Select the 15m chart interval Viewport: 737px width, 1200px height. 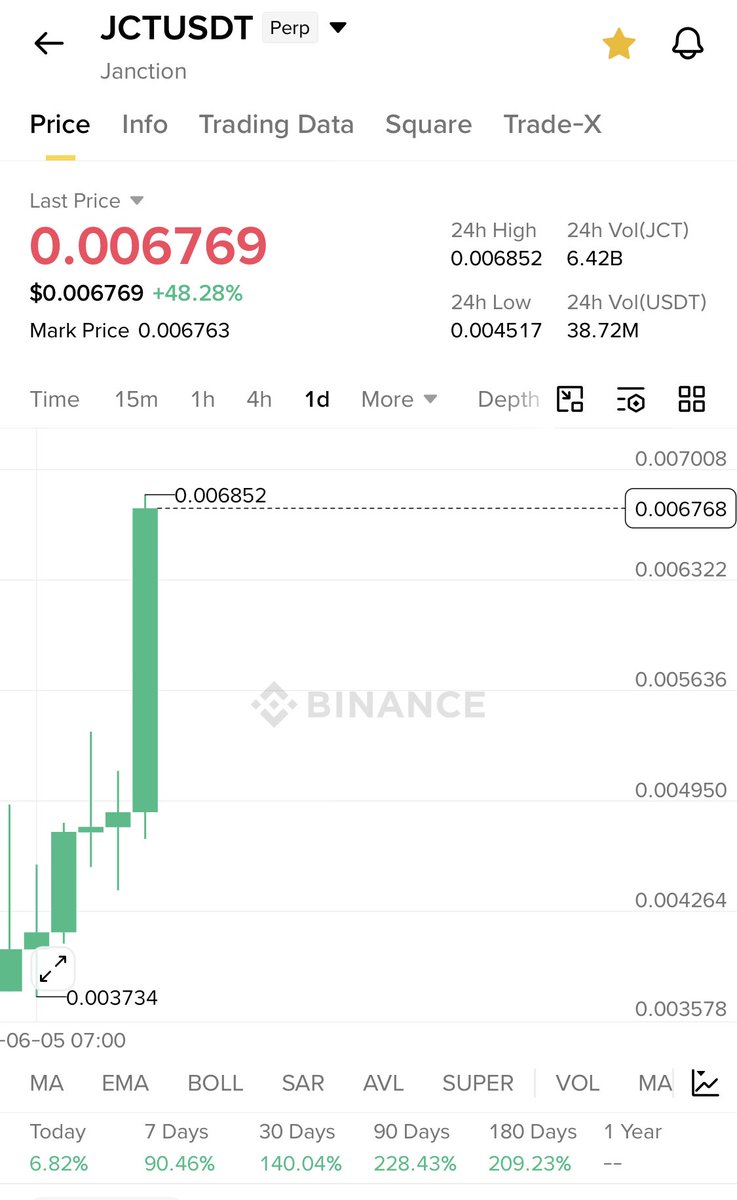[136, 399]
